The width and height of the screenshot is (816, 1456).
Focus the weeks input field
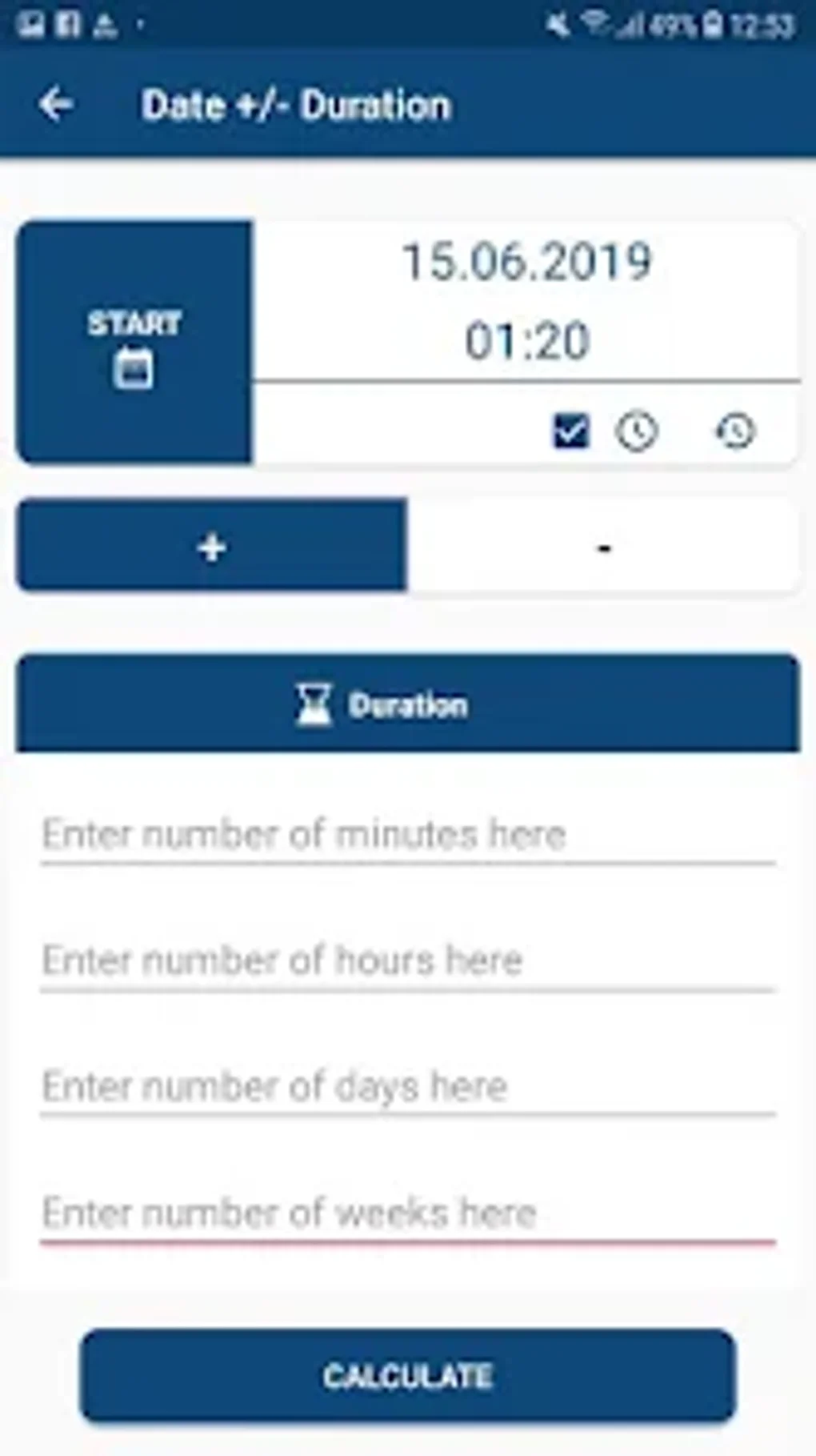click(x=408, y=1213)
